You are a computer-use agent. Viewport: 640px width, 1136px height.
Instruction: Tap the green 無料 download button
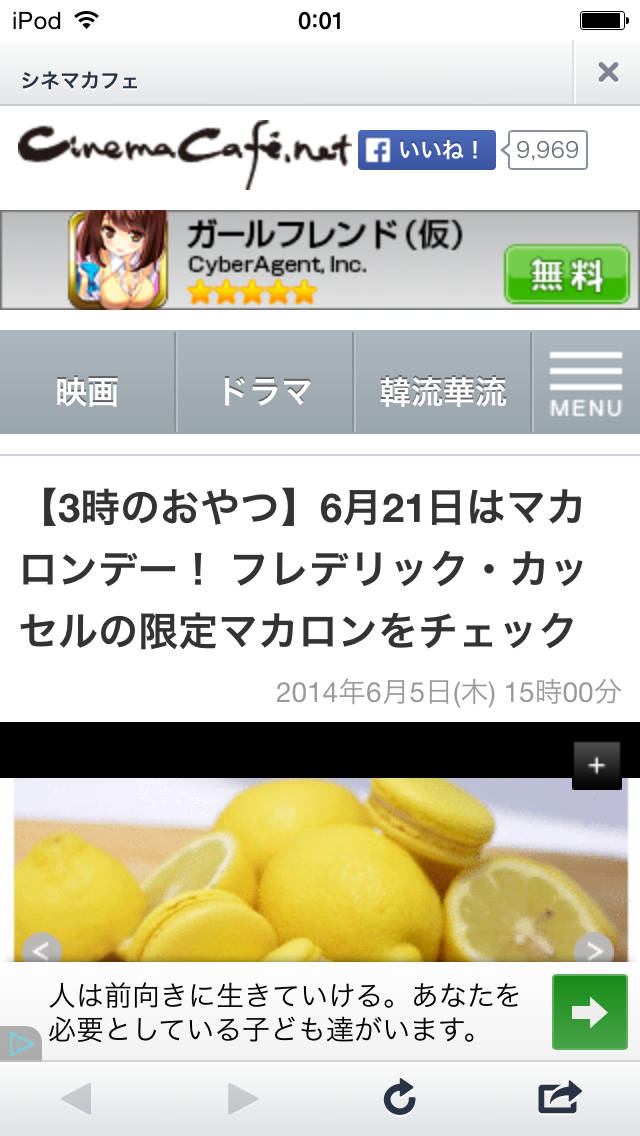tap(566, 273)
